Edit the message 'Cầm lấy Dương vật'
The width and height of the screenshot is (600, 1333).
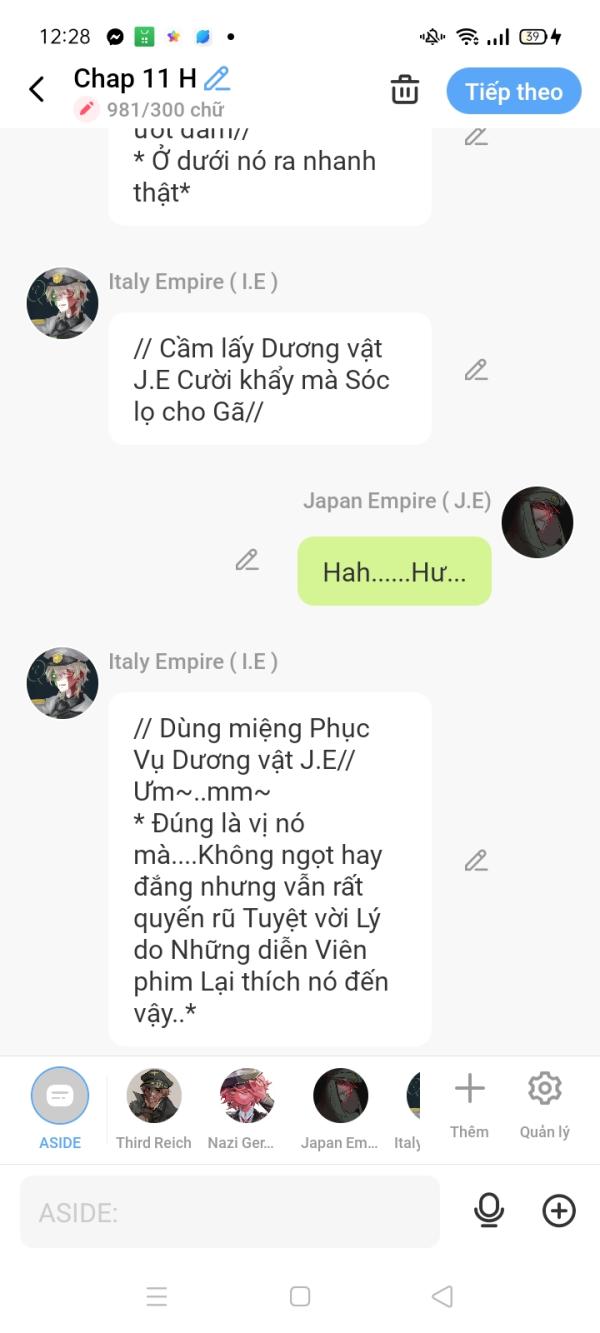point(476,370)
